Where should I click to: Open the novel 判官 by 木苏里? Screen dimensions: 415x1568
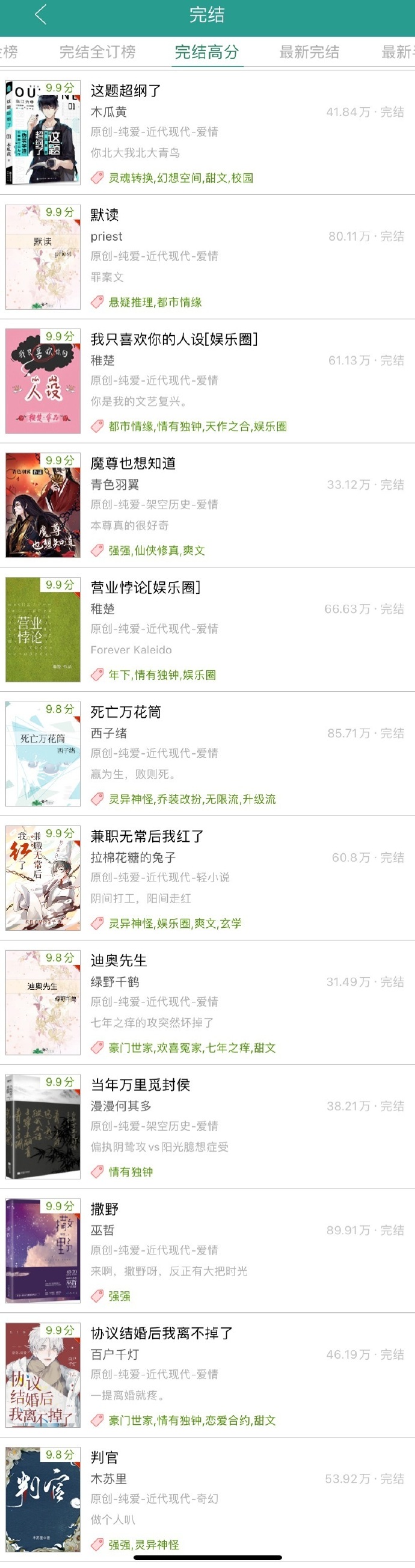click(x=105, y=1457)
